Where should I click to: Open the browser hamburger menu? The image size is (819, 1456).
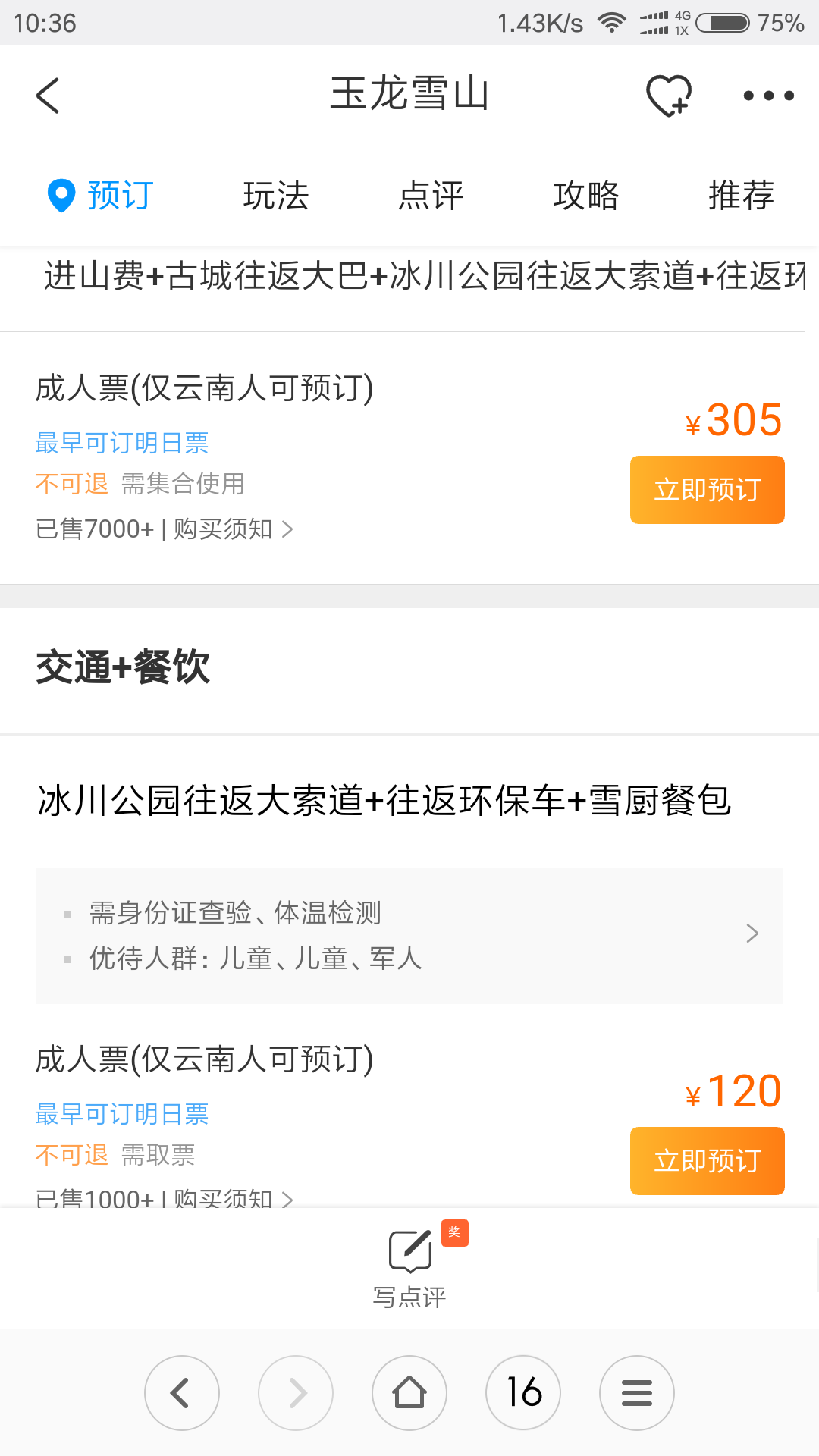637,1393
